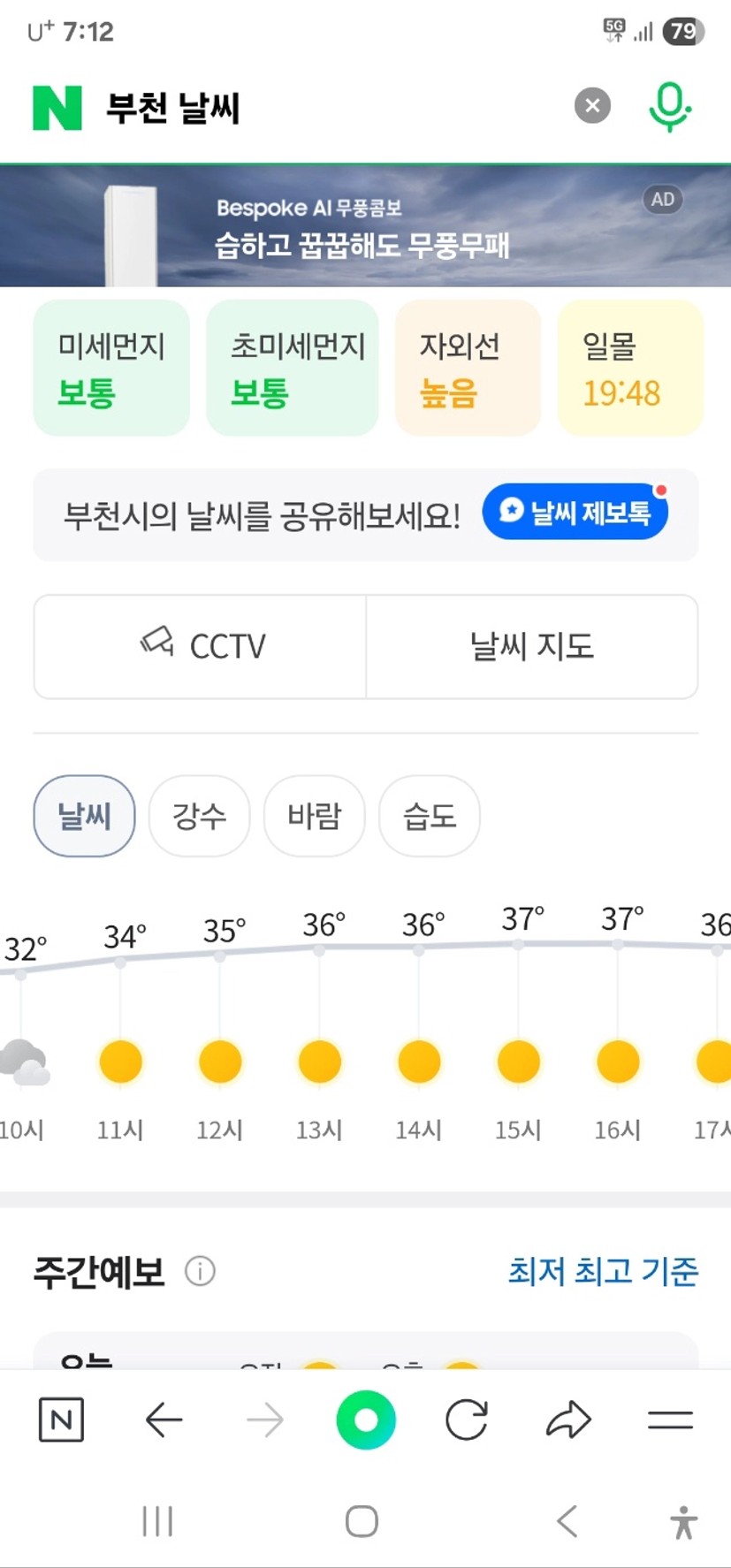Start voice search with the microphone
The width and height of the screenshot is (731, 1568).
pyautogui.click(x=669, y=107)
